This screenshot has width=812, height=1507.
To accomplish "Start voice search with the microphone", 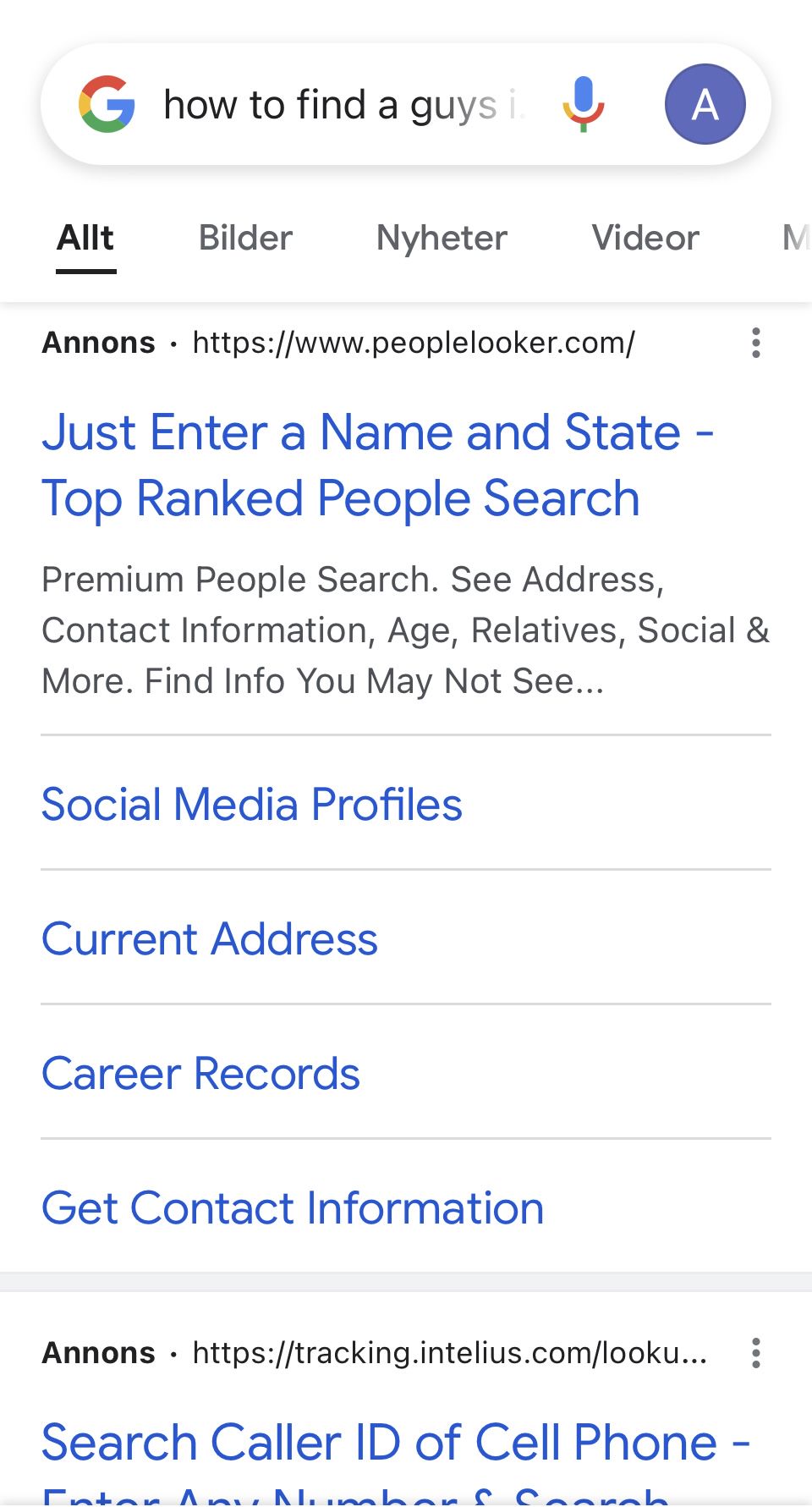I will pyautogui.click(x=583, y=104).
